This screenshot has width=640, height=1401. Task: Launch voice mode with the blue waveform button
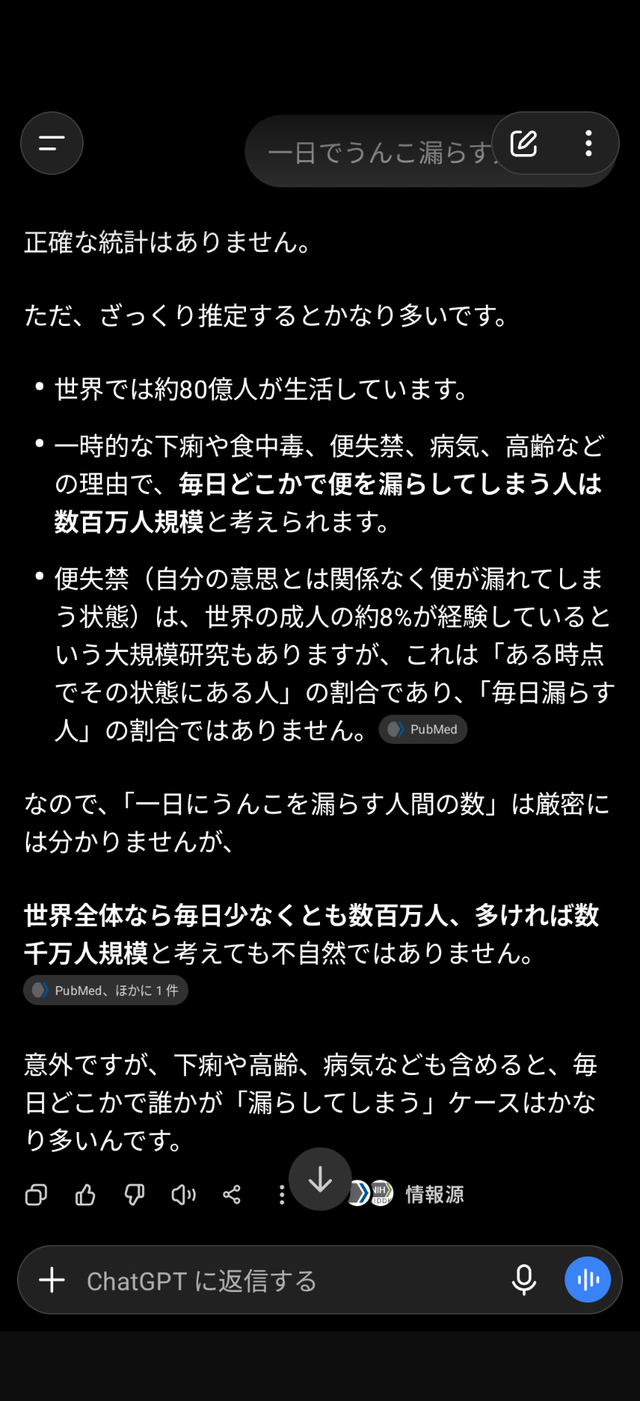pyautogui.click(x=588, y=1280)
